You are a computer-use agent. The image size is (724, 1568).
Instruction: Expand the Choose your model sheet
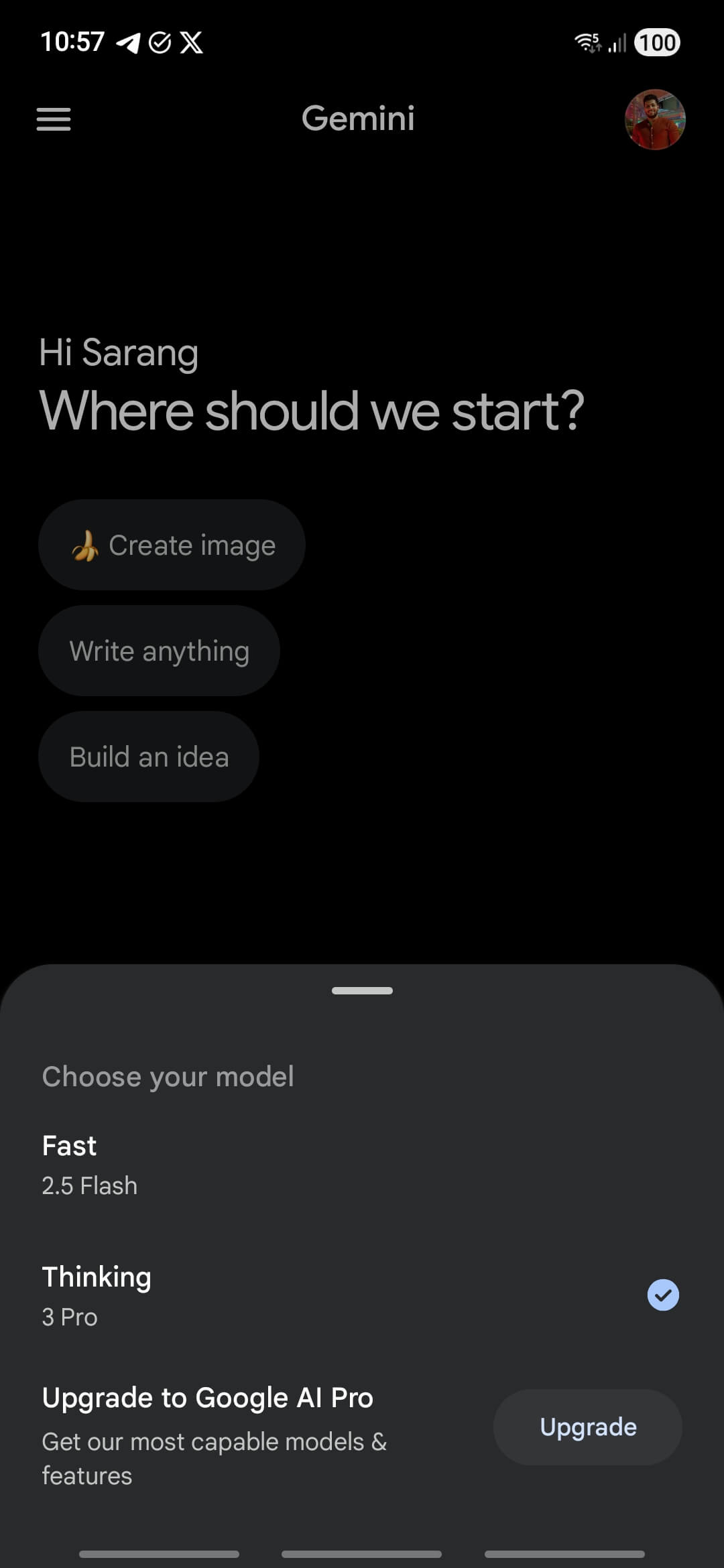point(362,990)
